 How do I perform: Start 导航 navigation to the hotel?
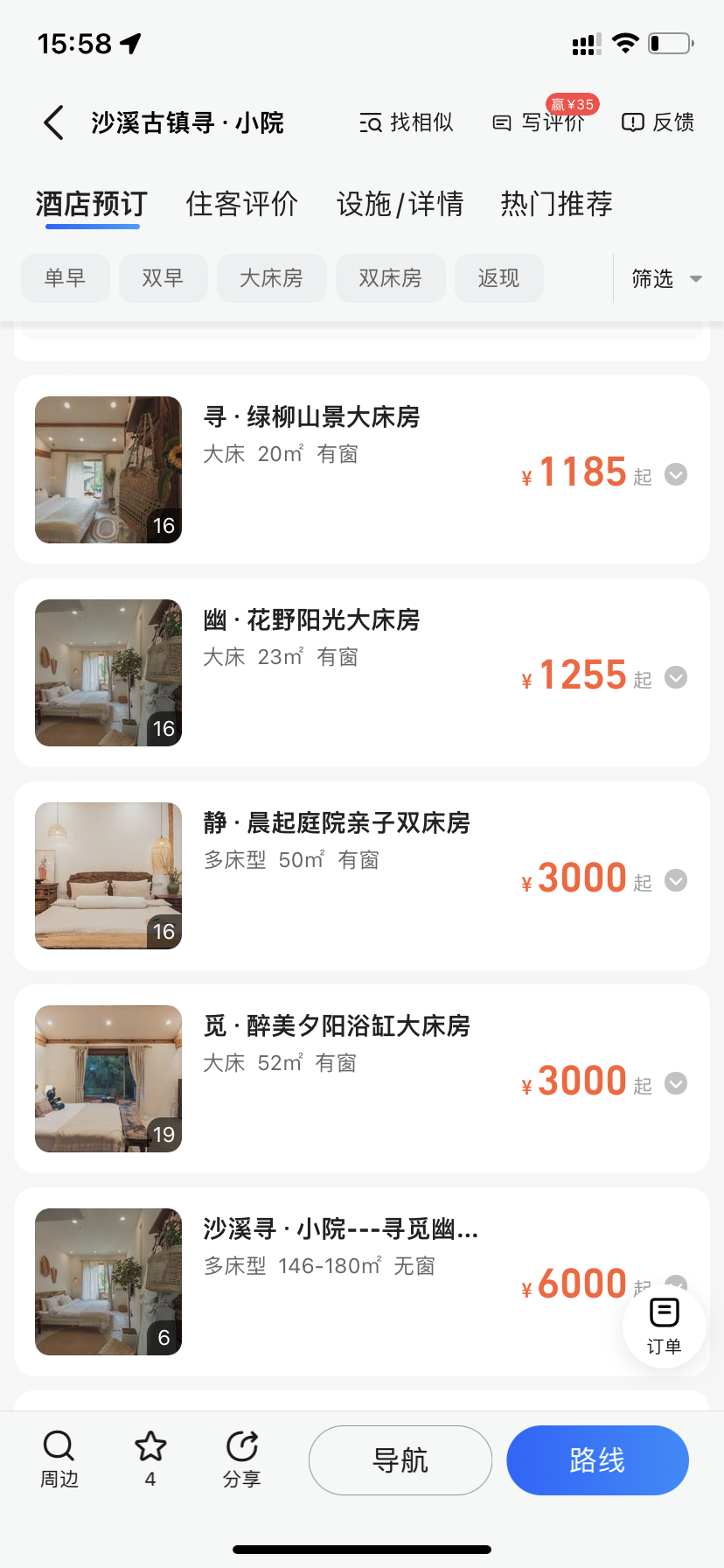(400, 1460)
